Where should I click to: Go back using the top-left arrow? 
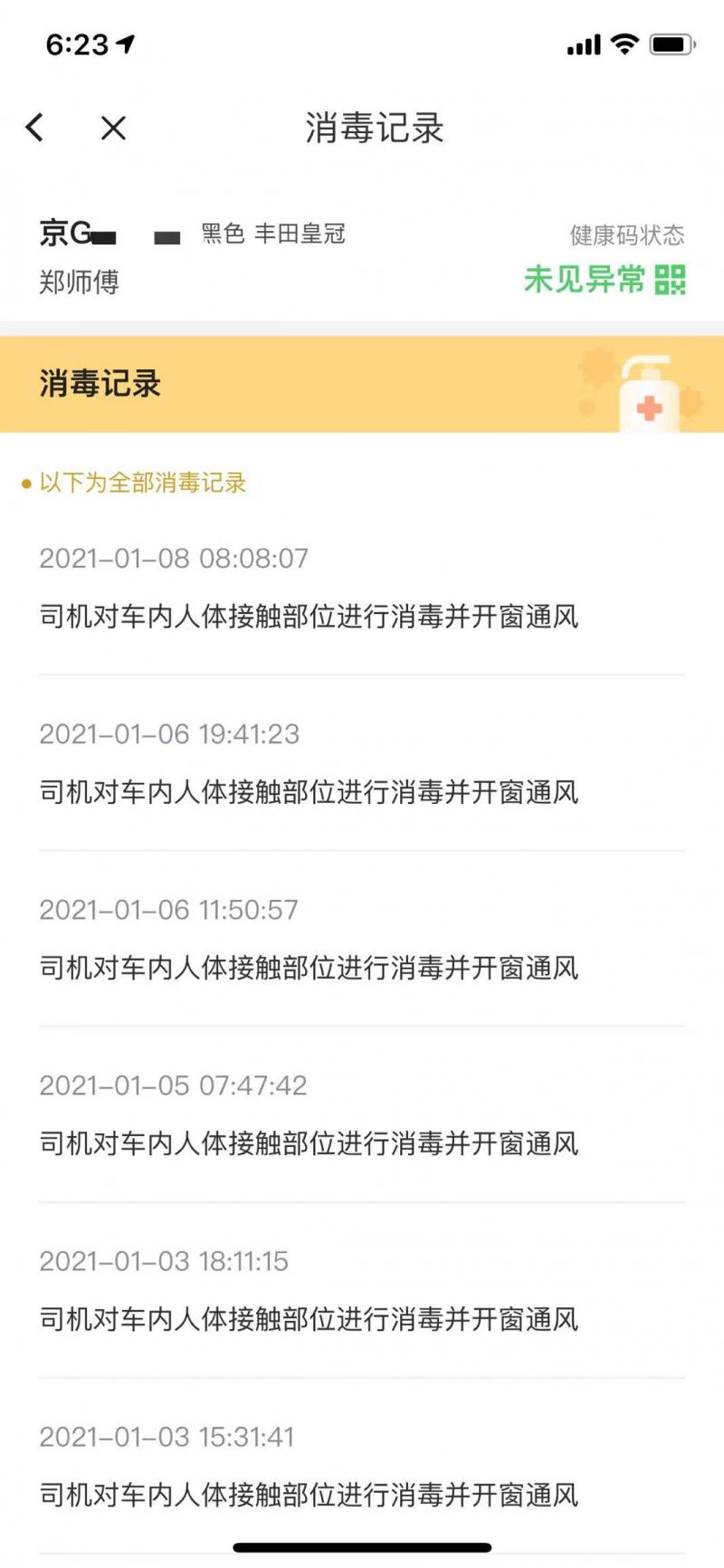(x=35, y=128)
